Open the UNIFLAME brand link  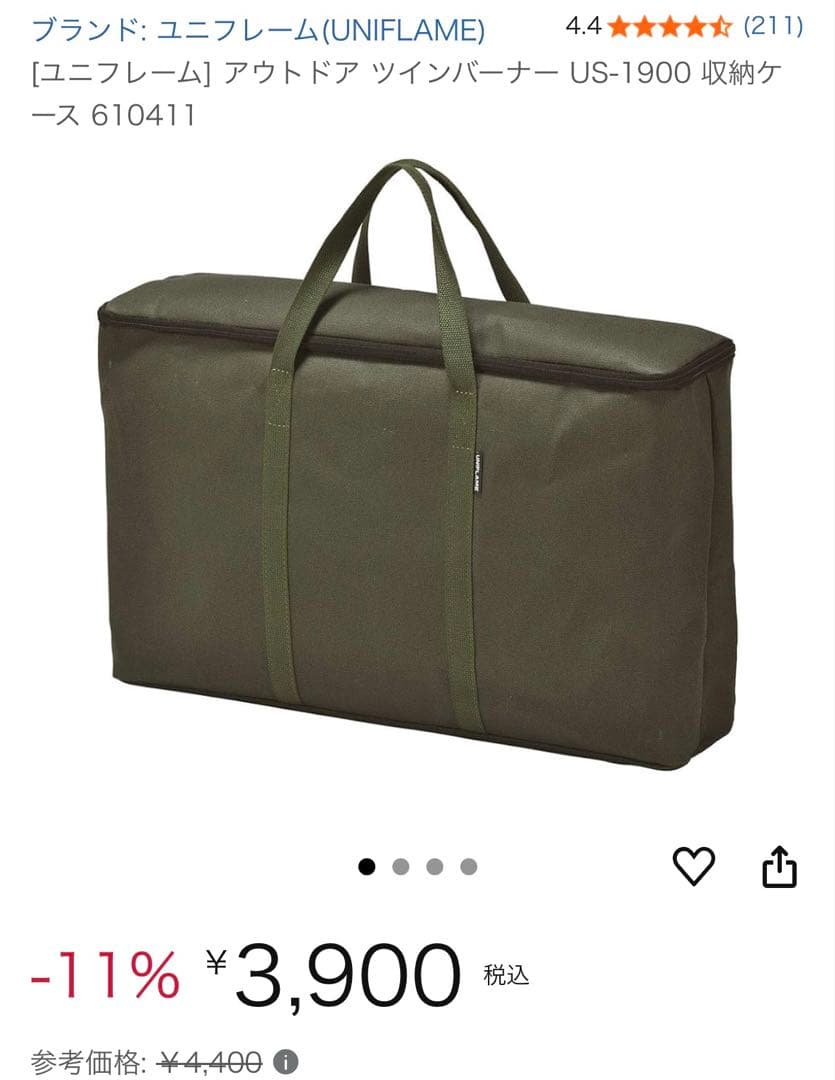[x=258, y=30]
